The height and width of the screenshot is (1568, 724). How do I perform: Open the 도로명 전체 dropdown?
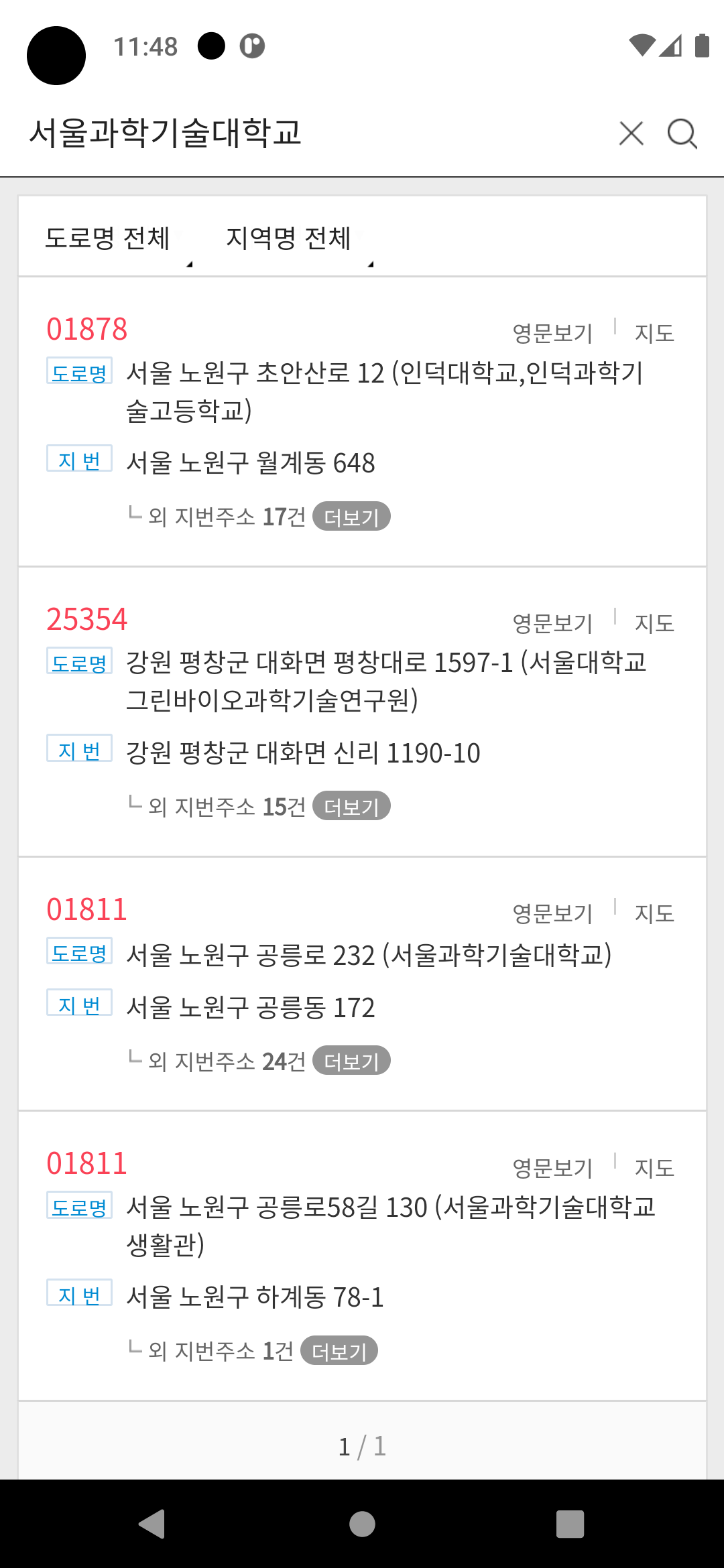[117, 239]
